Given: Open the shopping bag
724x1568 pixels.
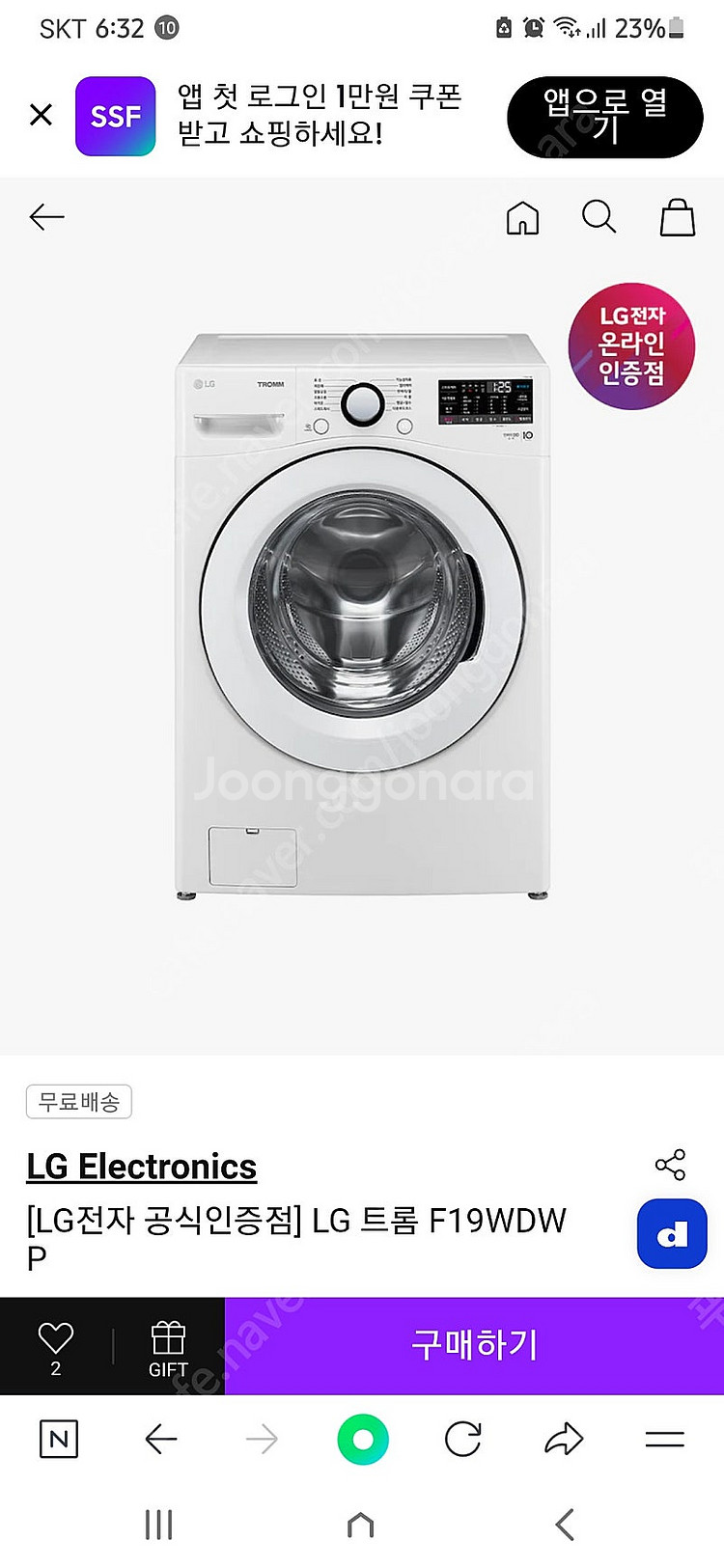Looking at the screenshot, I should click(677, 218).
